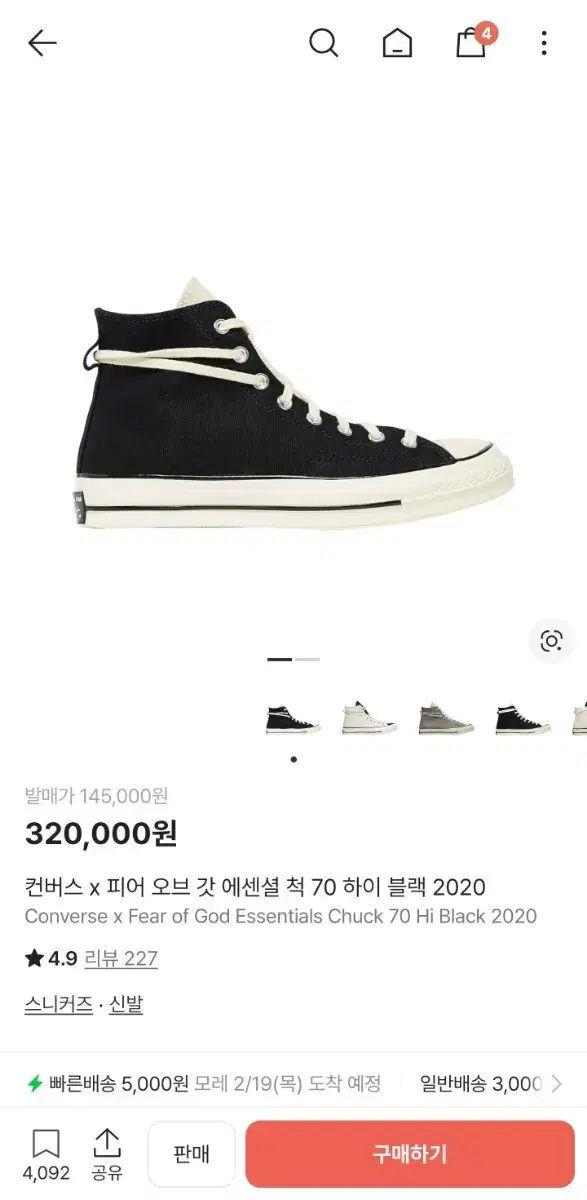
Task: Open the shopping bag with 4 items
Action: tap(474, 41)
